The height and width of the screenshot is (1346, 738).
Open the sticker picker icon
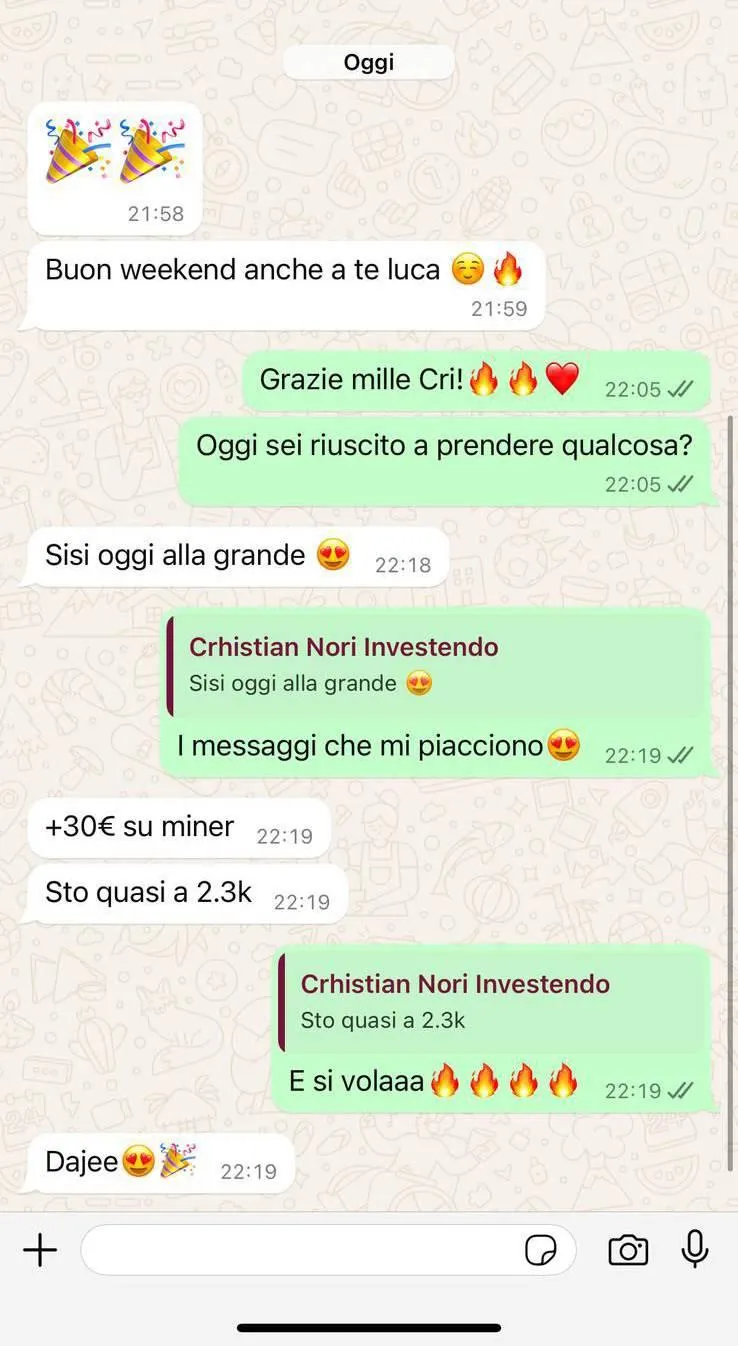tap(541, 1250)
